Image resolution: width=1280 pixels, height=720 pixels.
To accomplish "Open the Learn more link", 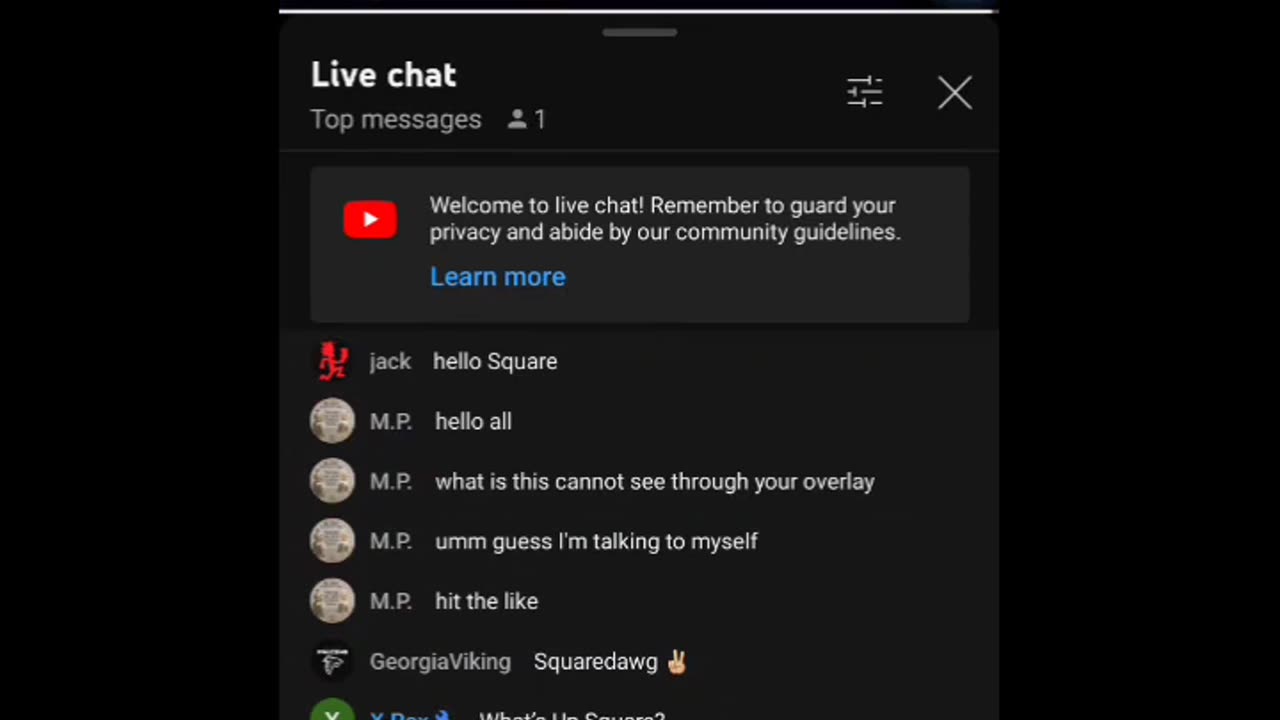I will 497,277.
